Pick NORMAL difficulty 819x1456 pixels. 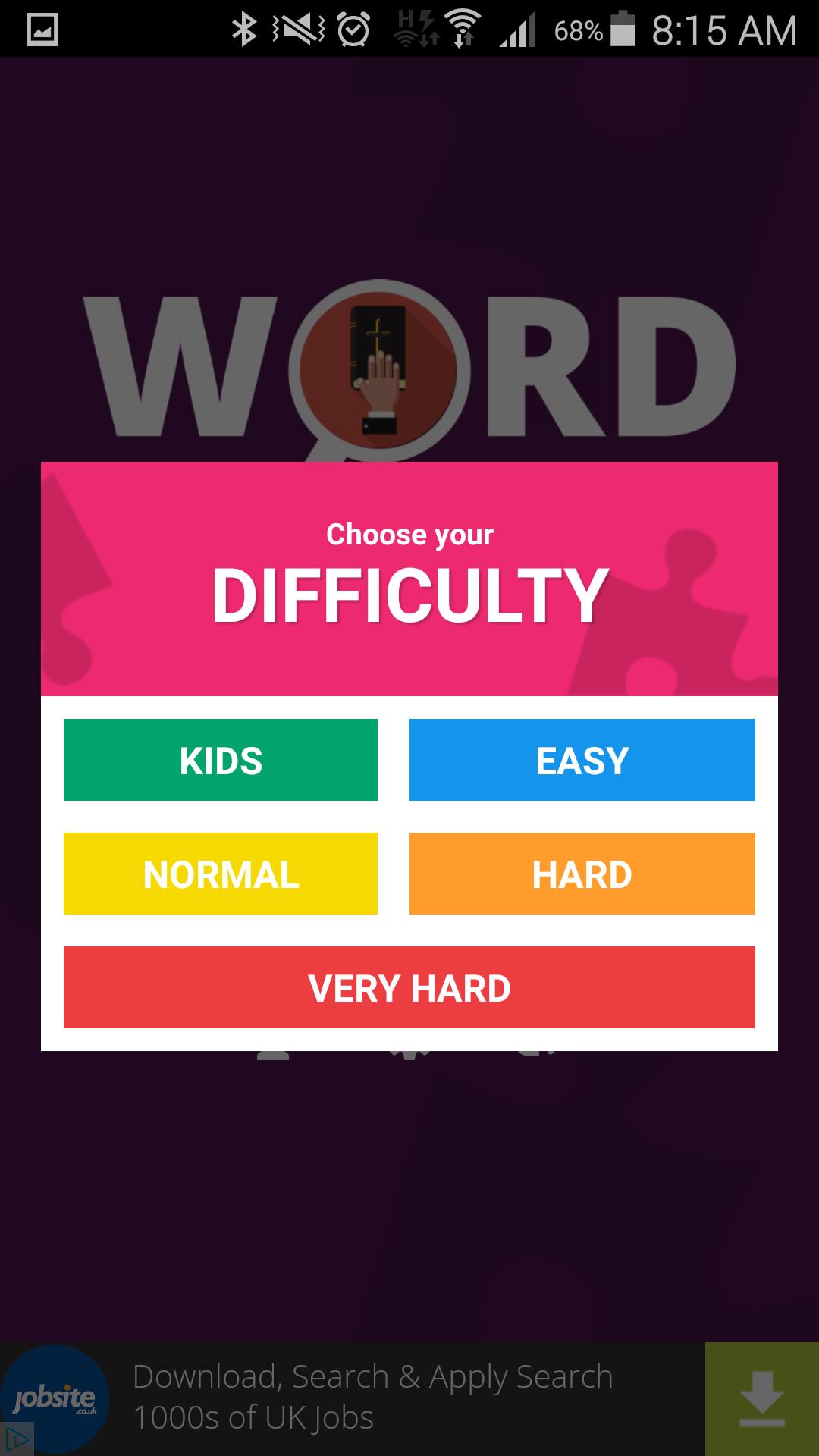(221, 874)
